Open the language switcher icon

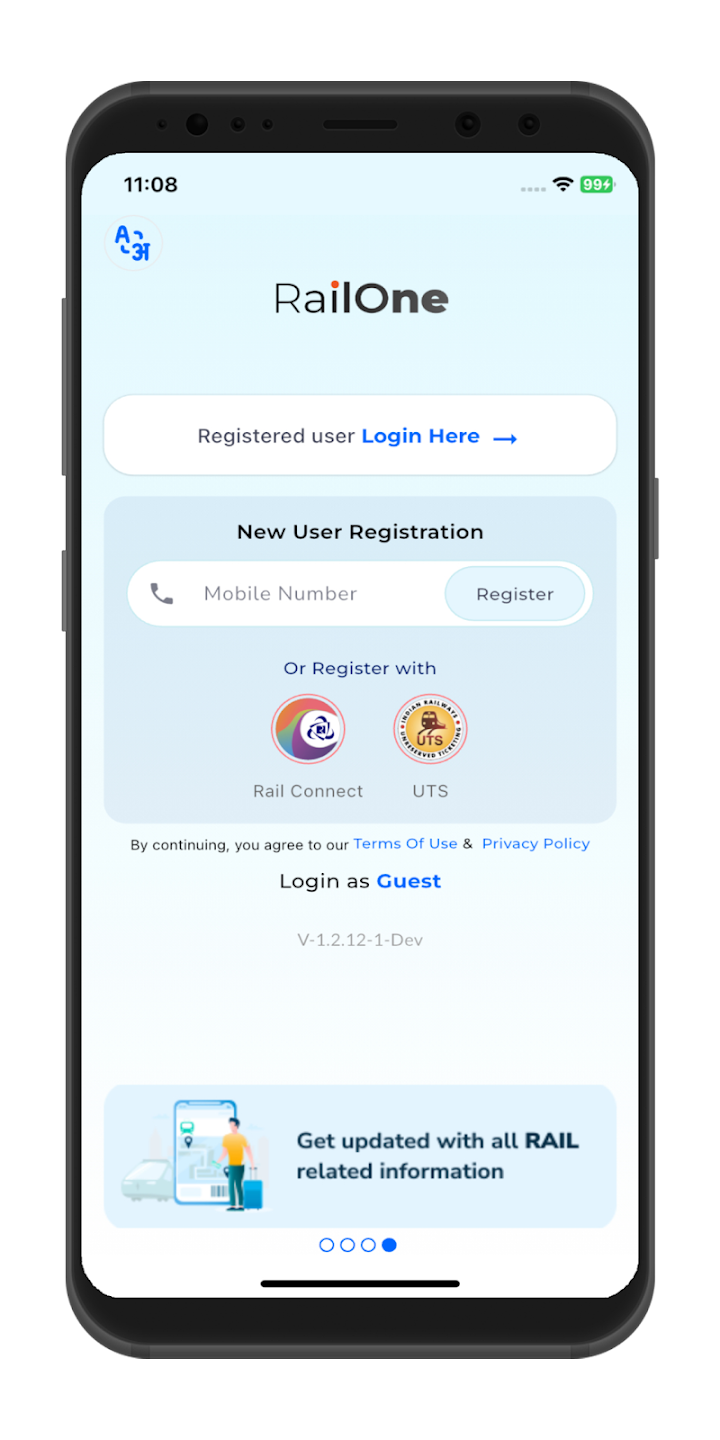click(133, 243)
